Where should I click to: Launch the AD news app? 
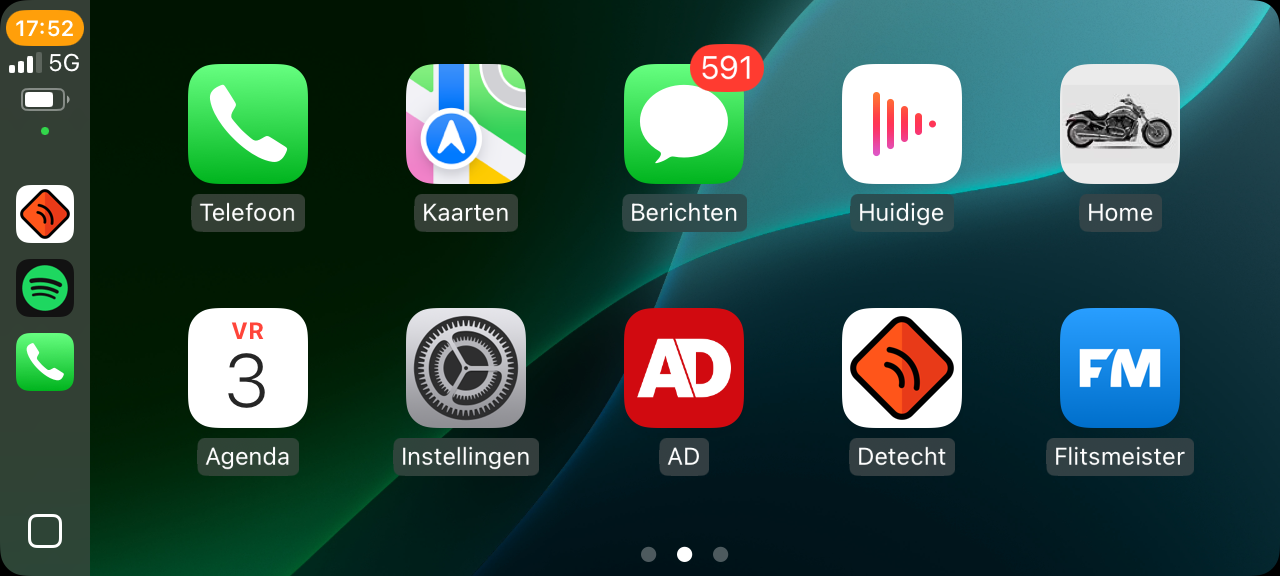tap(683, 368)
